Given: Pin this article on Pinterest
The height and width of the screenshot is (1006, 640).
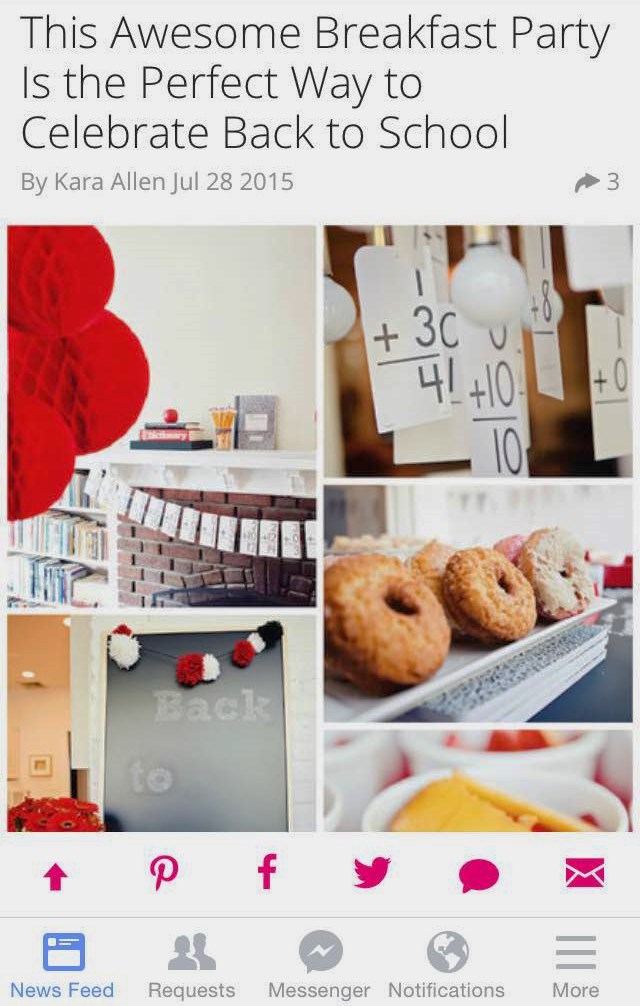Looking at the screenshot, I should tap(164, 873).
